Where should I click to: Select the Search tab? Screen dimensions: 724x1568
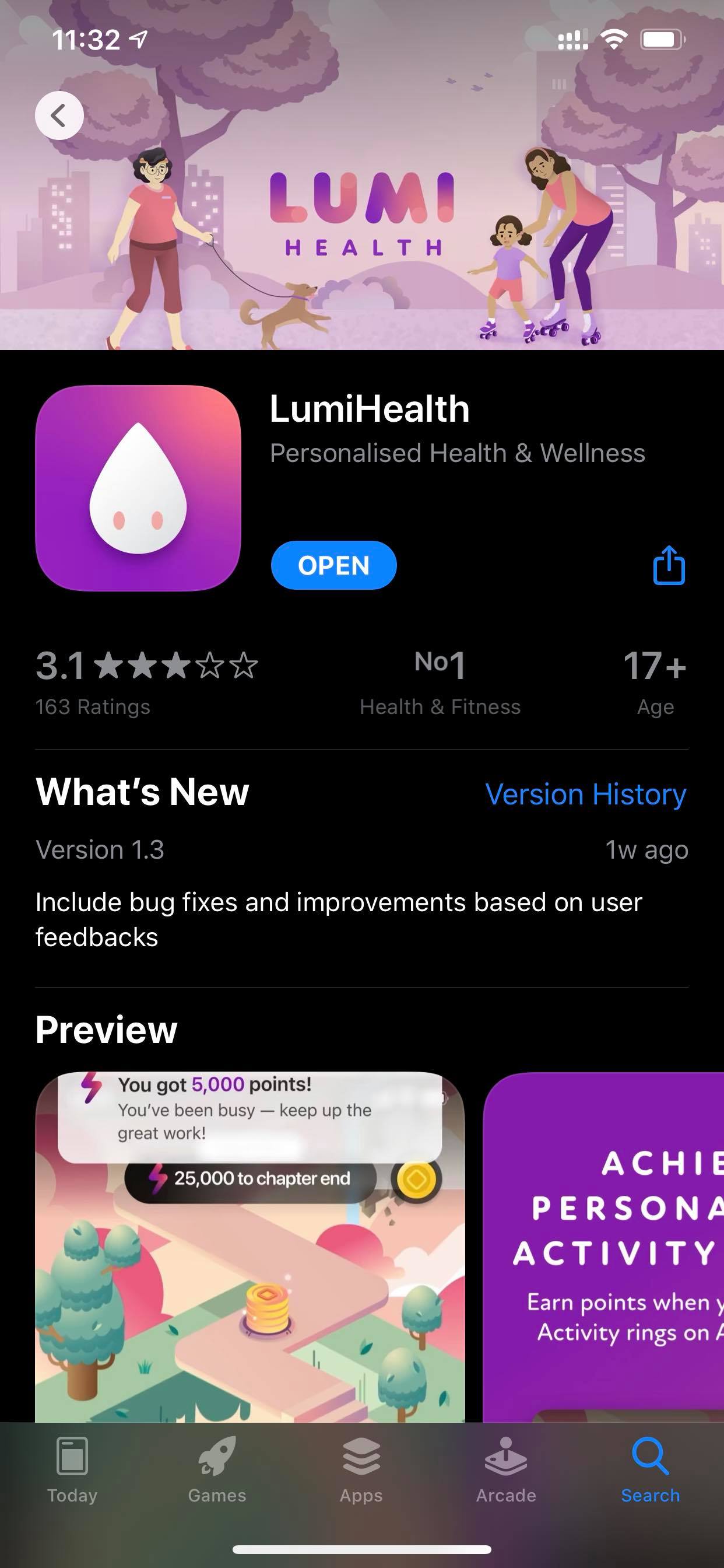tap(651, 1469)
